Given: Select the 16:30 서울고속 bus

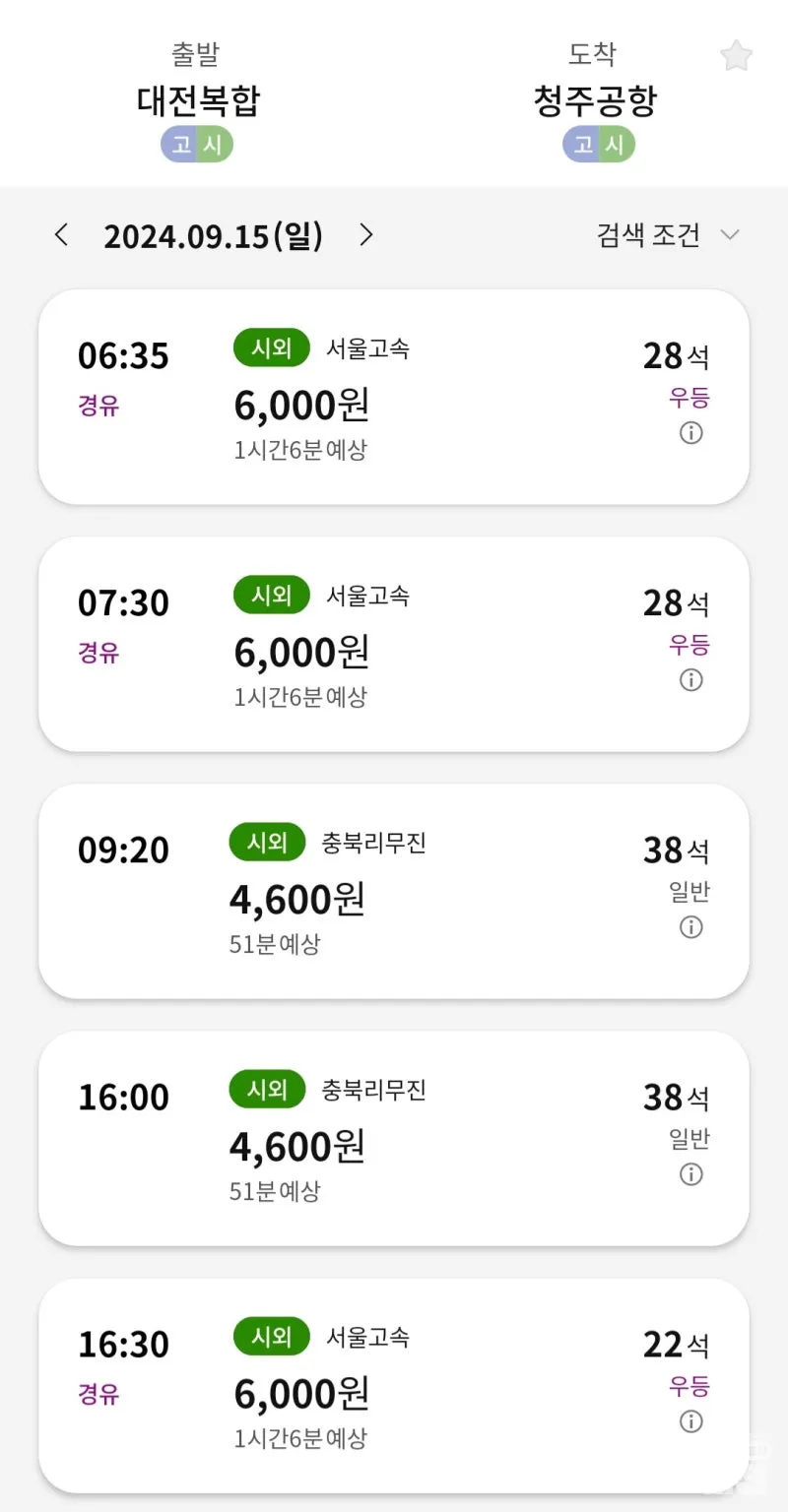Looking at the screenshot, I should click(394, 1385).
